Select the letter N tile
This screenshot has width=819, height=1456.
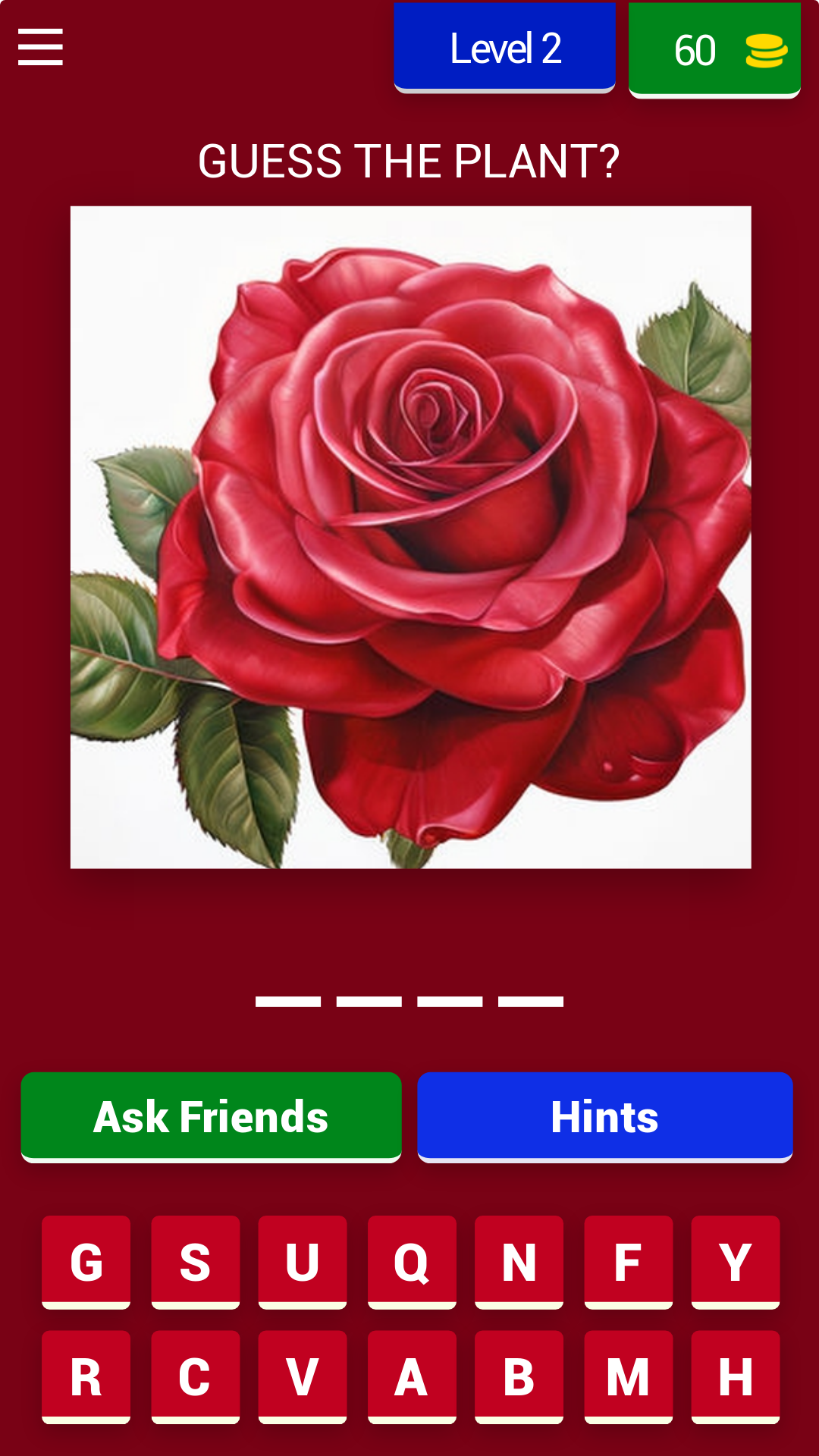coord(519,1262)
